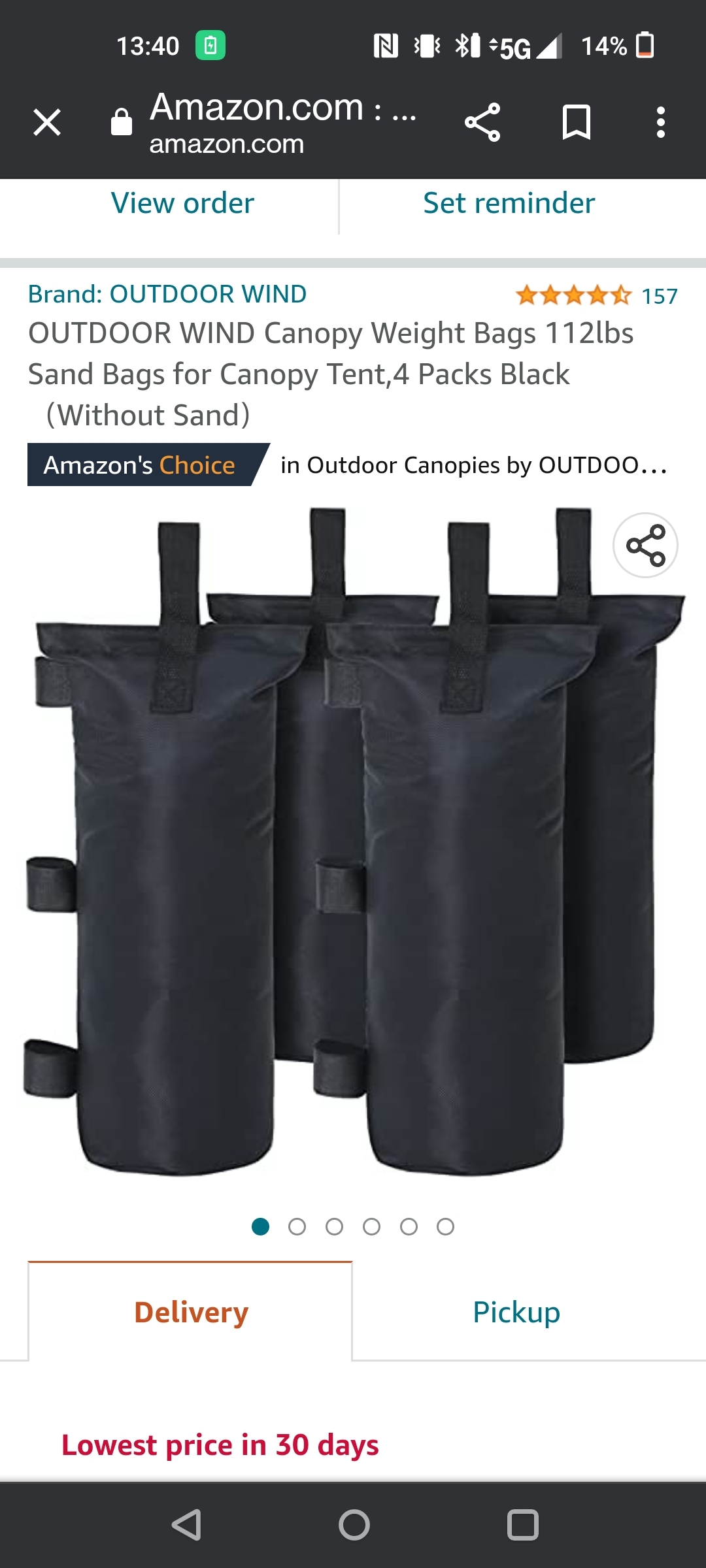Share this page from the browser toolbar
Screen dimensions: 706x1568
pos(482,122)
